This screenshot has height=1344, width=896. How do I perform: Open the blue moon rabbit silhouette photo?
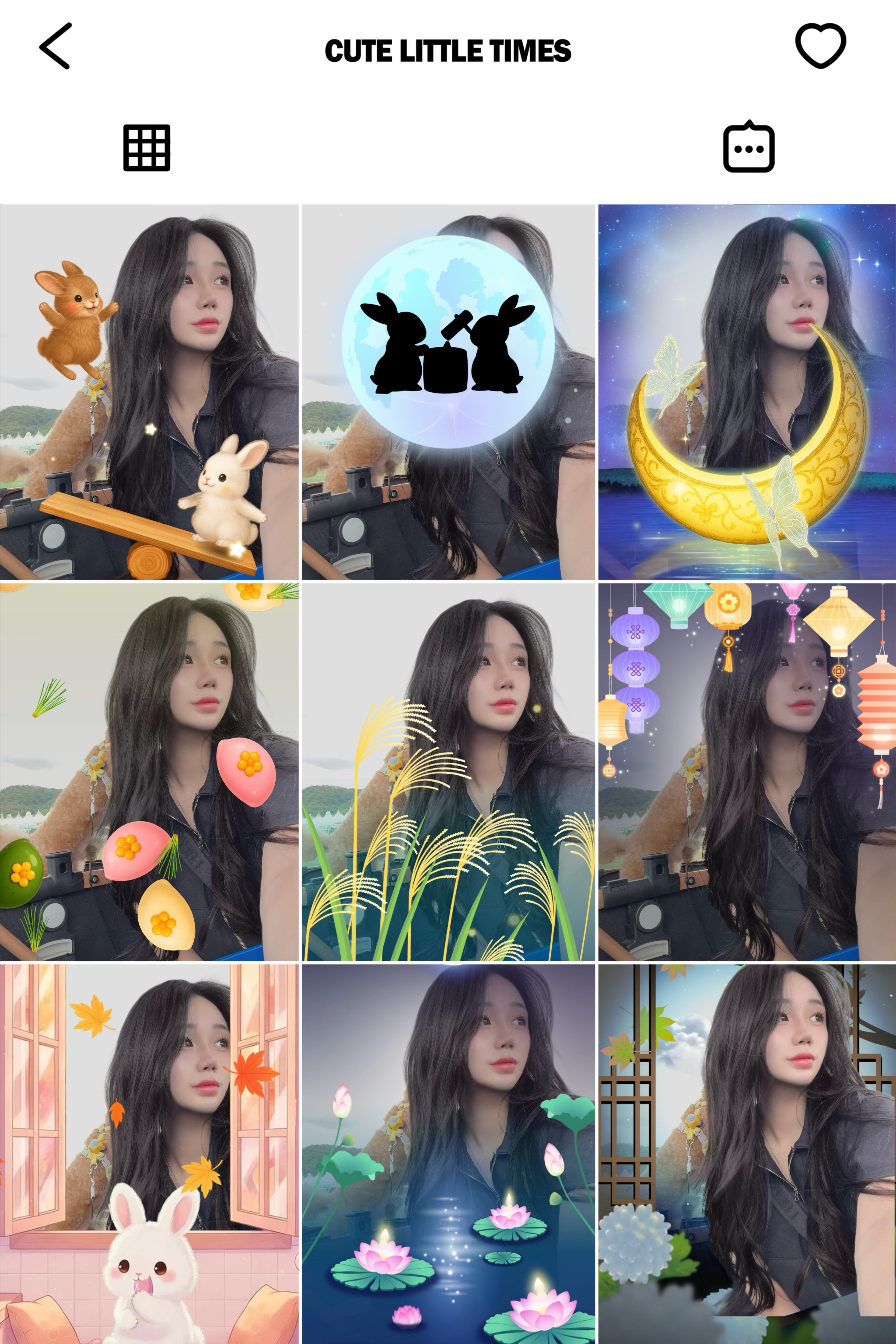coord(448,392)
